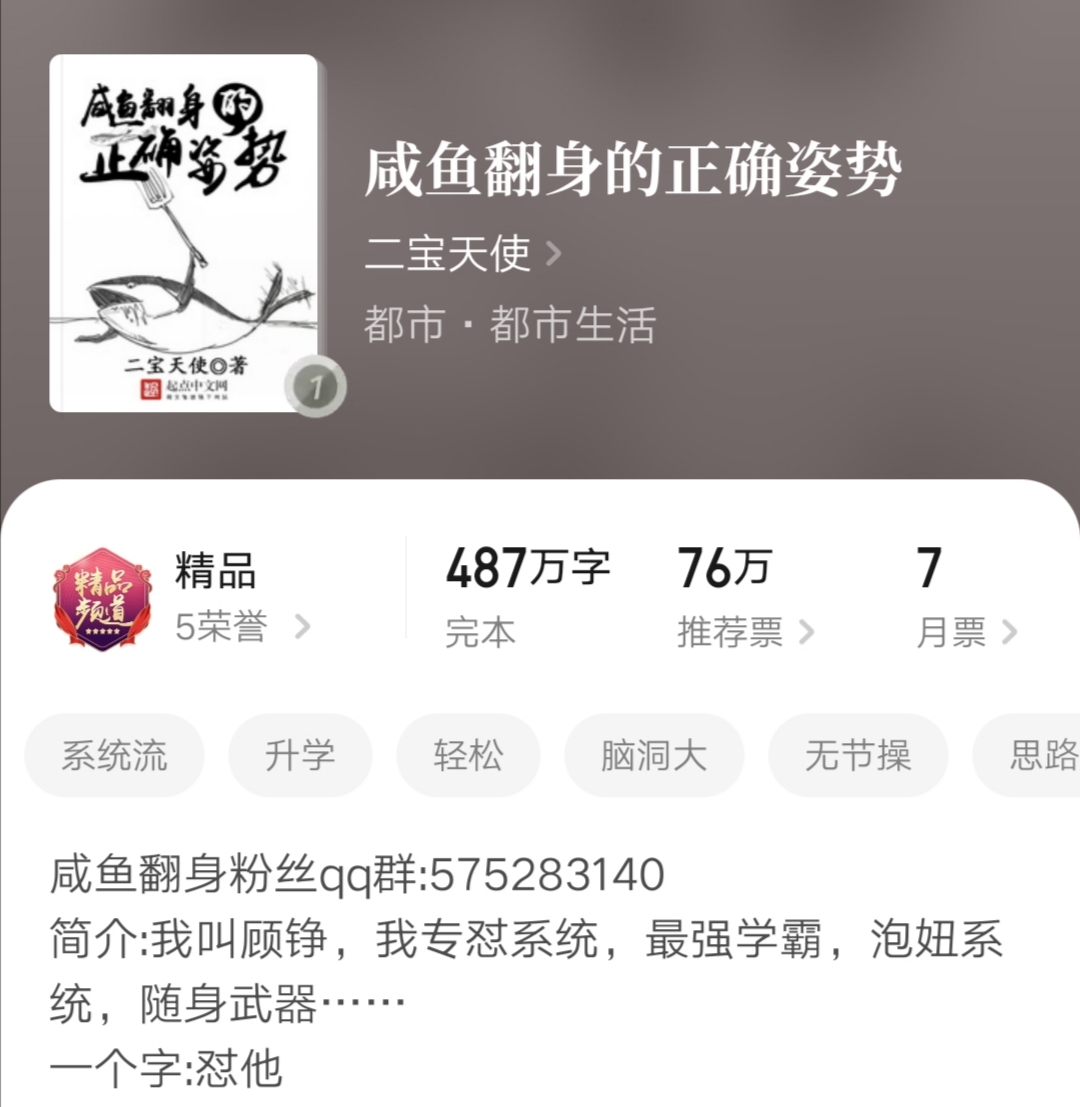Select the 轻松 tag
Image resolution: width=1080 pixels, height=1107 pixels.
click(469, 757)
